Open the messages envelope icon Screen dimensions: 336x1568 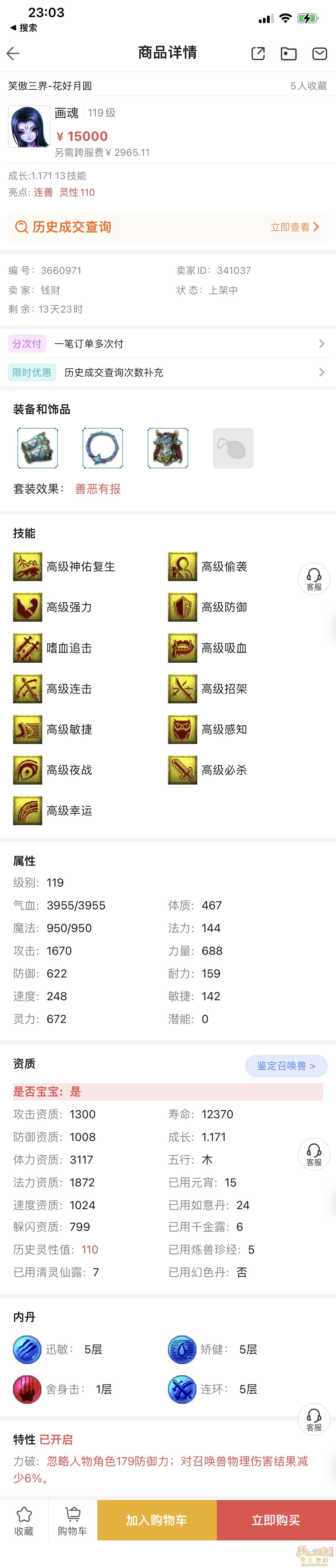point(319,54)
